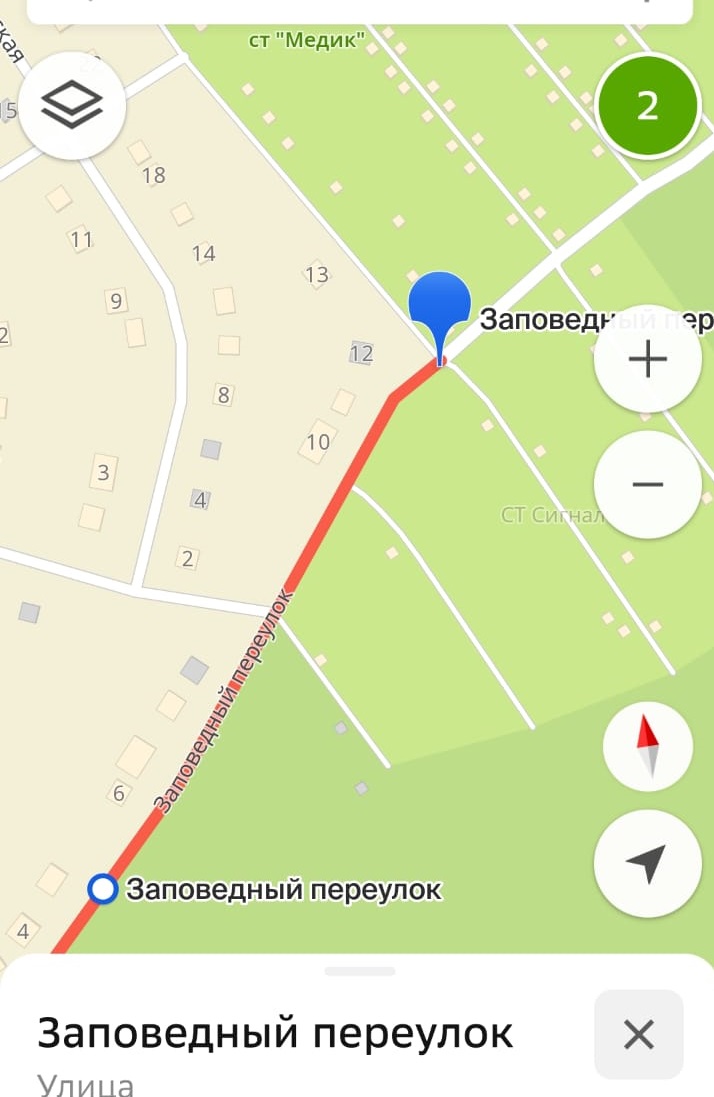Center the map on my location
714x1097 pixels.
coord(647,862)
